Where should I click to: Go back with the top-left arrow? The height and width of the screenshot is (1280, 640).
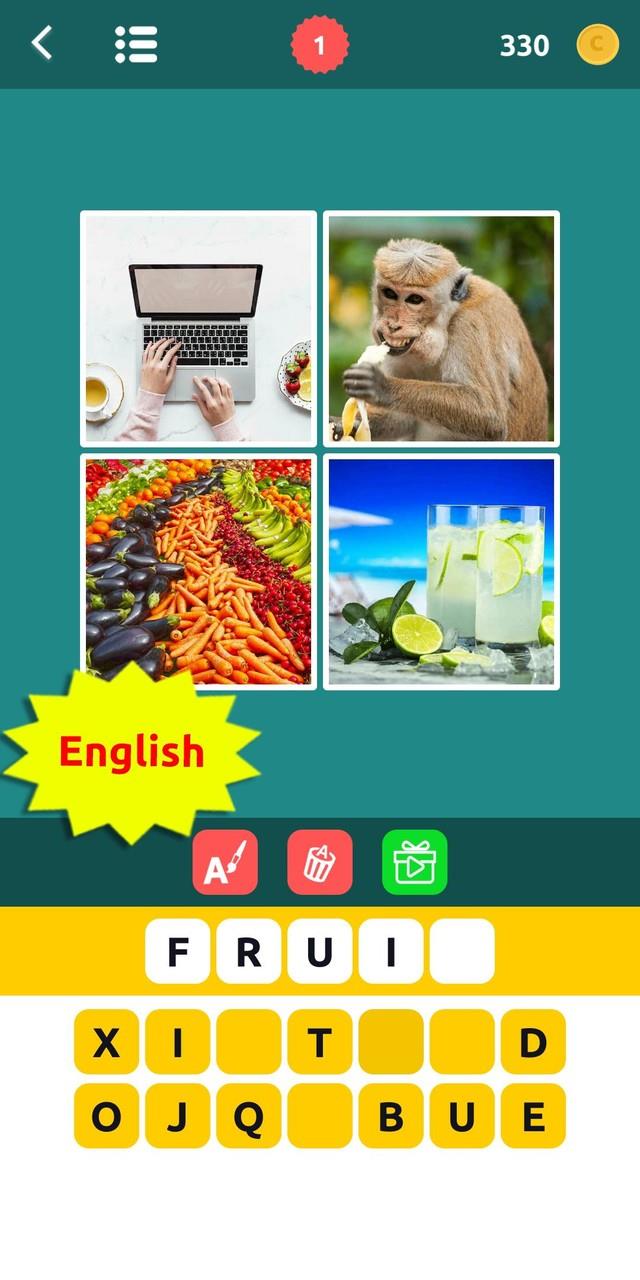(x=41, y=44)
